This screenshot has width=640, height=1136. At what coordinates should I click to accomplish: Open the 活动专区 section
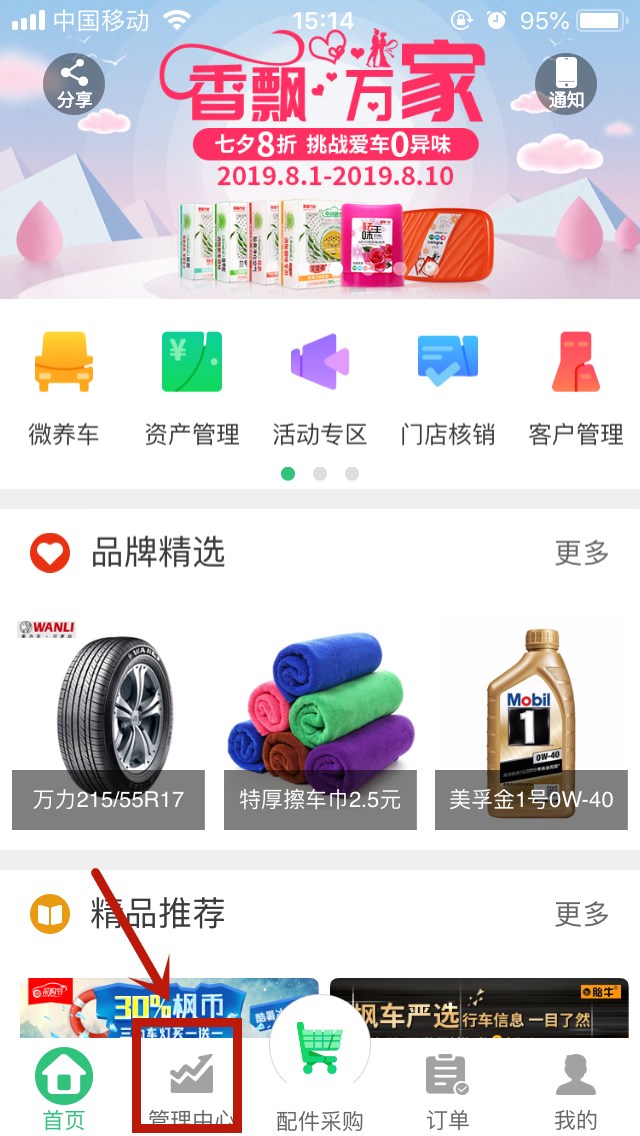[320, 388]
